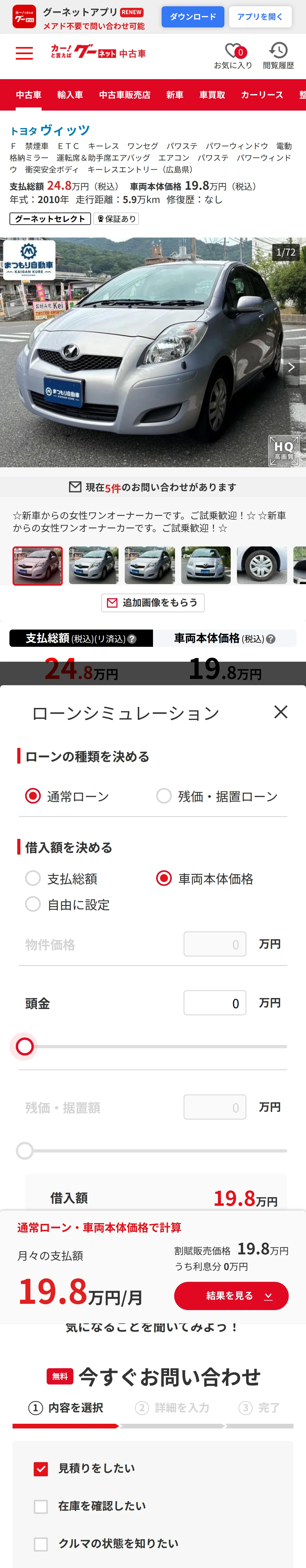
Task: Select 支払総額 as loan amount
Action: click(61, 878)
